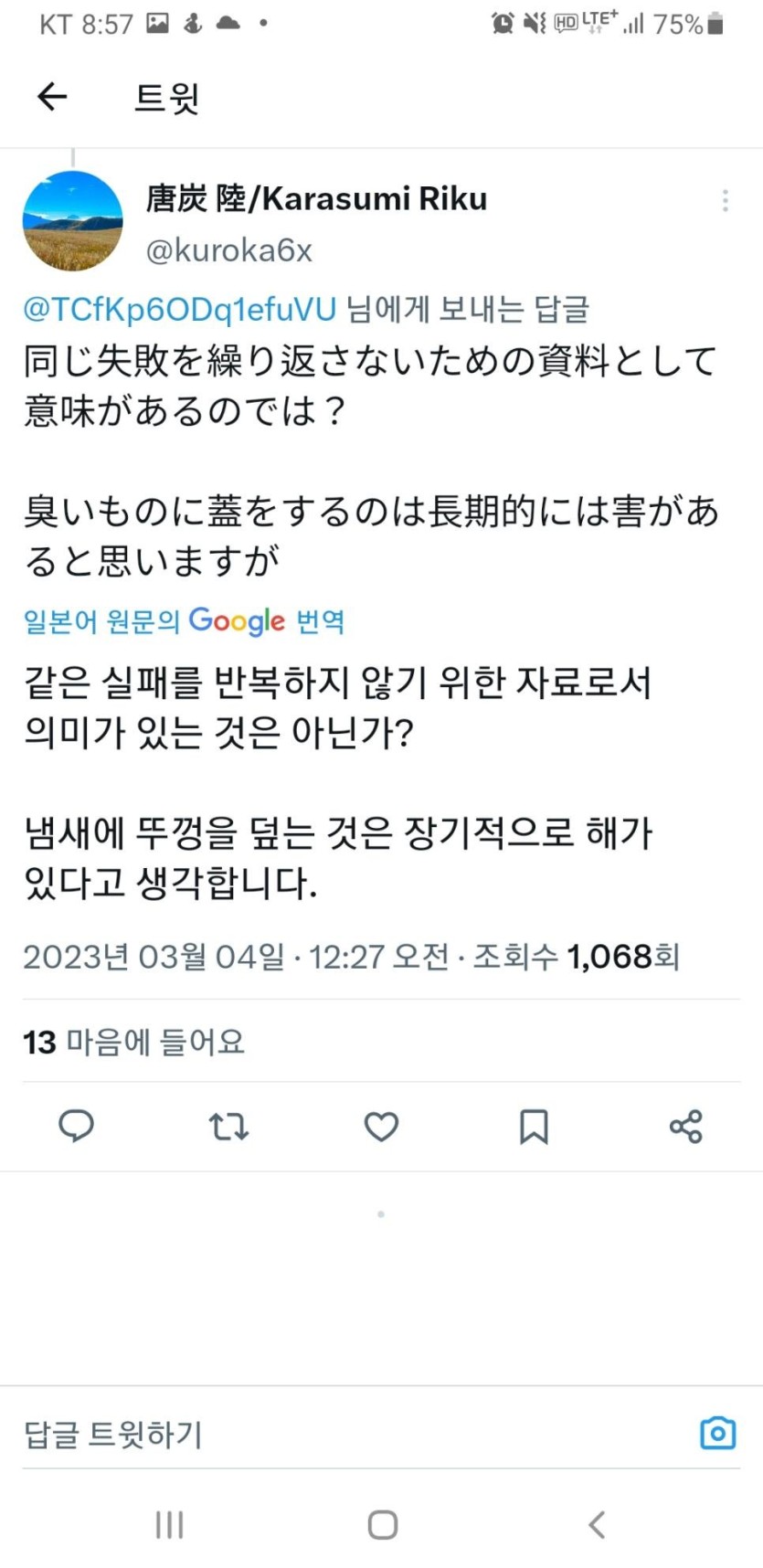
Task: Like this tweet with the heart
Action: 381,1126
